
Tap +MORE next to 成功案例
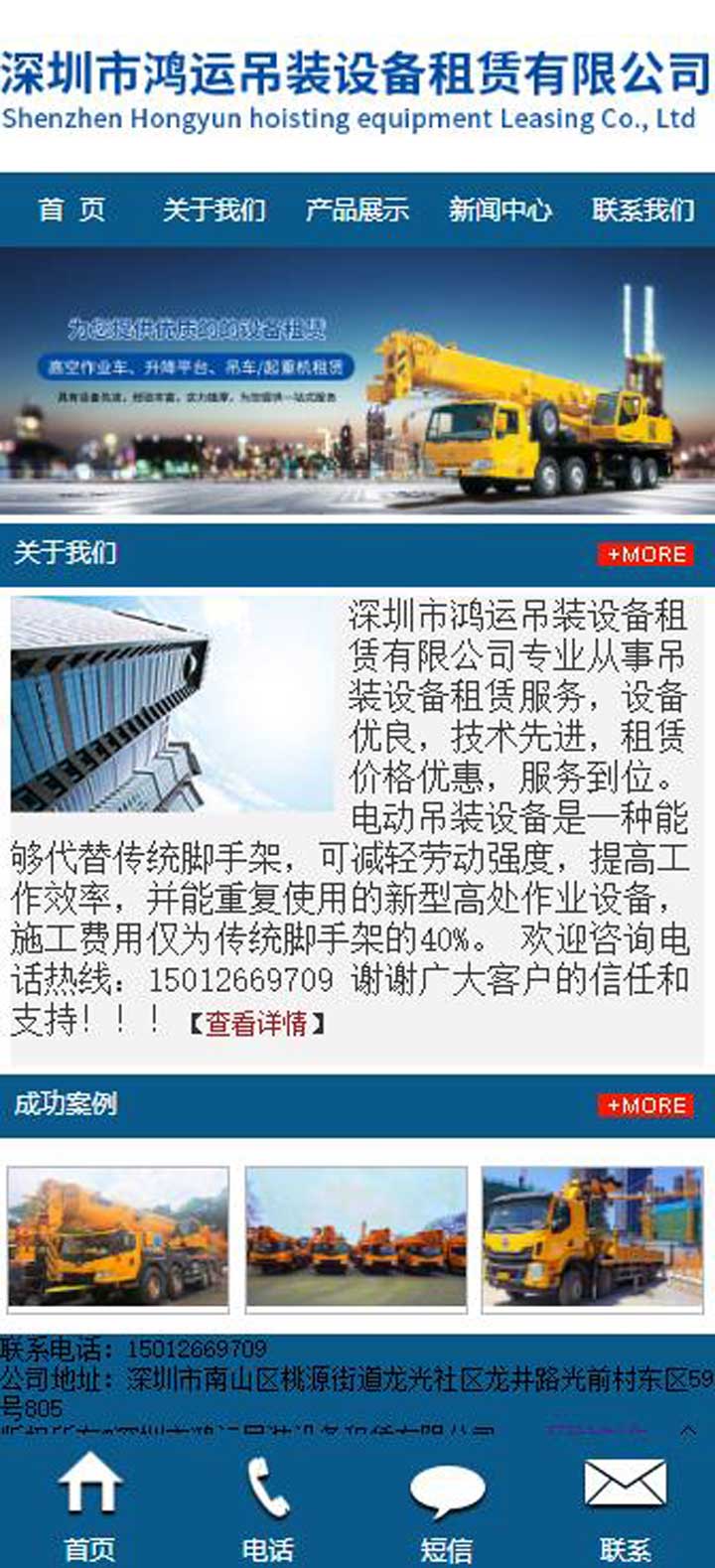645,1105
